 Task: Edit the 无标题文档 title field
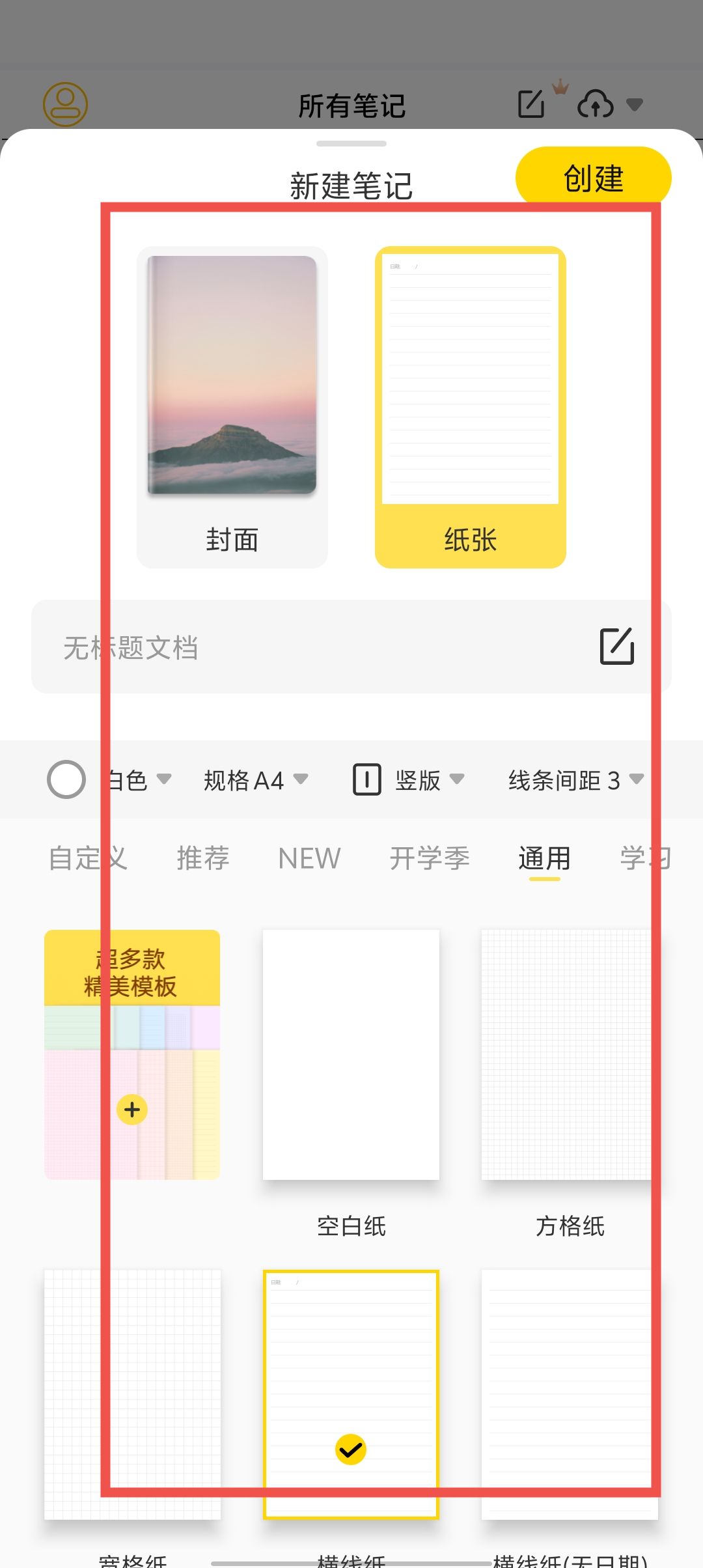tap(351, 647)
